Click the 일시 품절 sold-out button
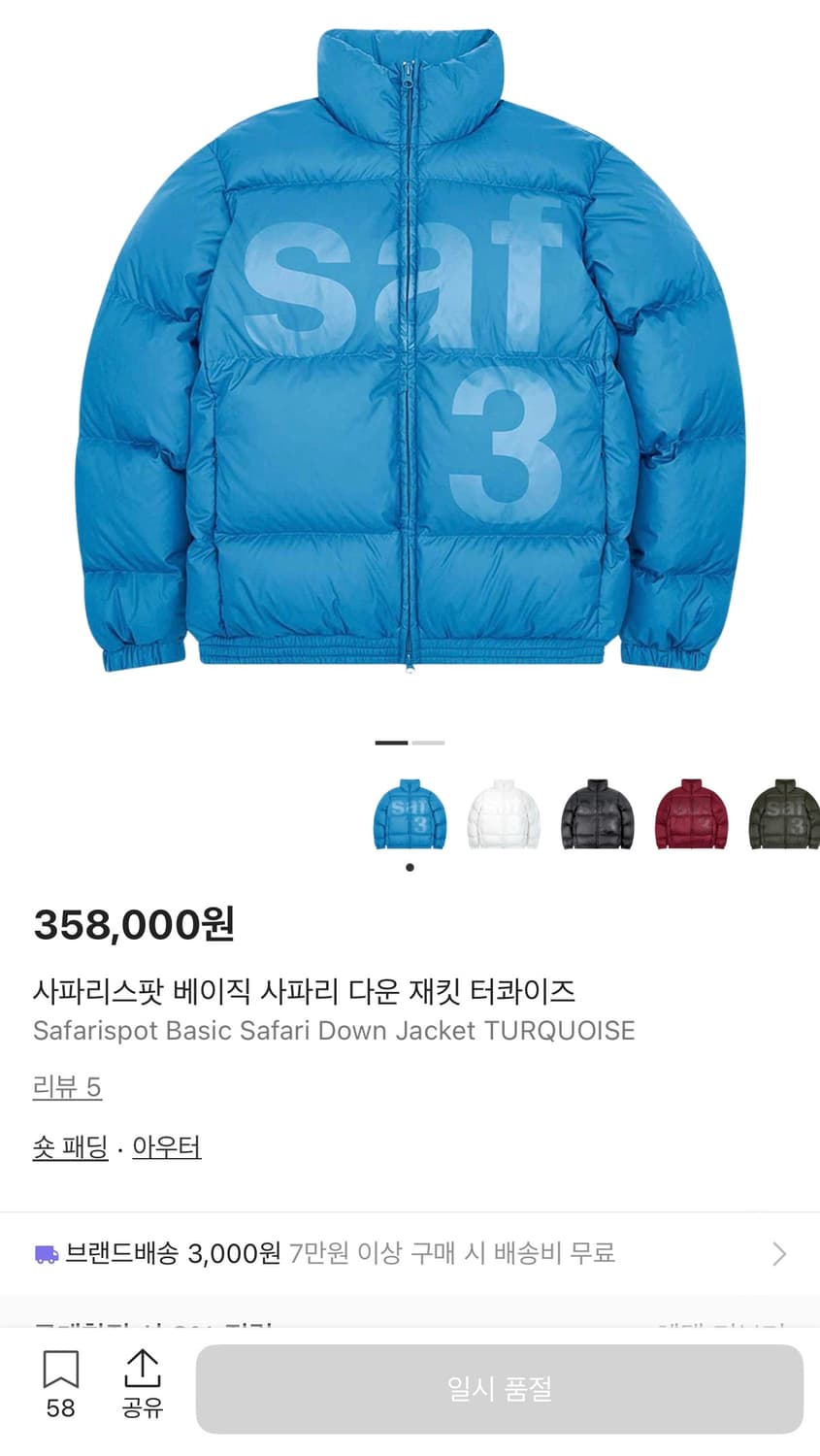Image resolution: width=820 pixels, height=1456 pixels. pyautogui.click(x=497, y=1388)
